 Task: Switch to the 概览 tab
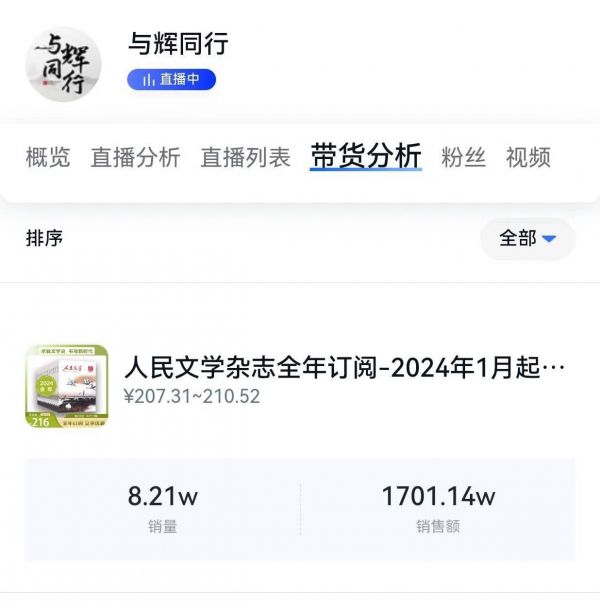tap(48, 158)
